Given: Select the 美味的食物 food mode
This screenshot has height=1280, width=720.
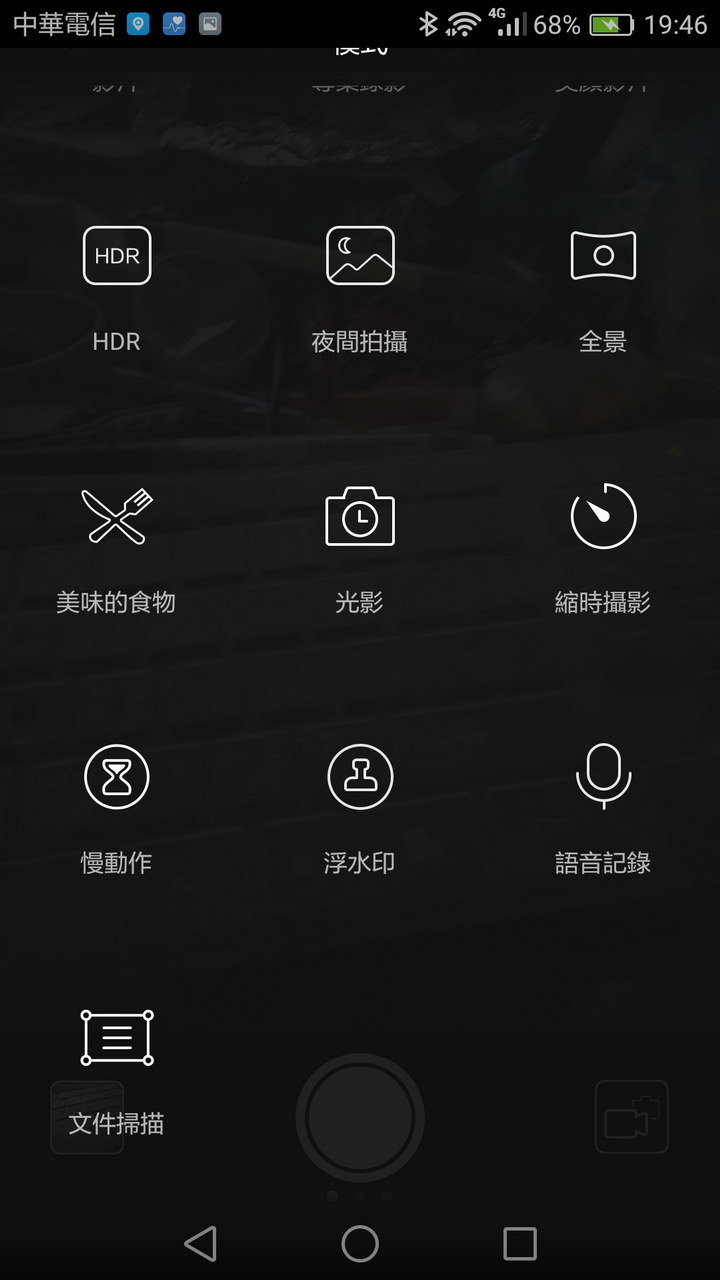Looking at the screenshot, I should [x=116, y=516].
